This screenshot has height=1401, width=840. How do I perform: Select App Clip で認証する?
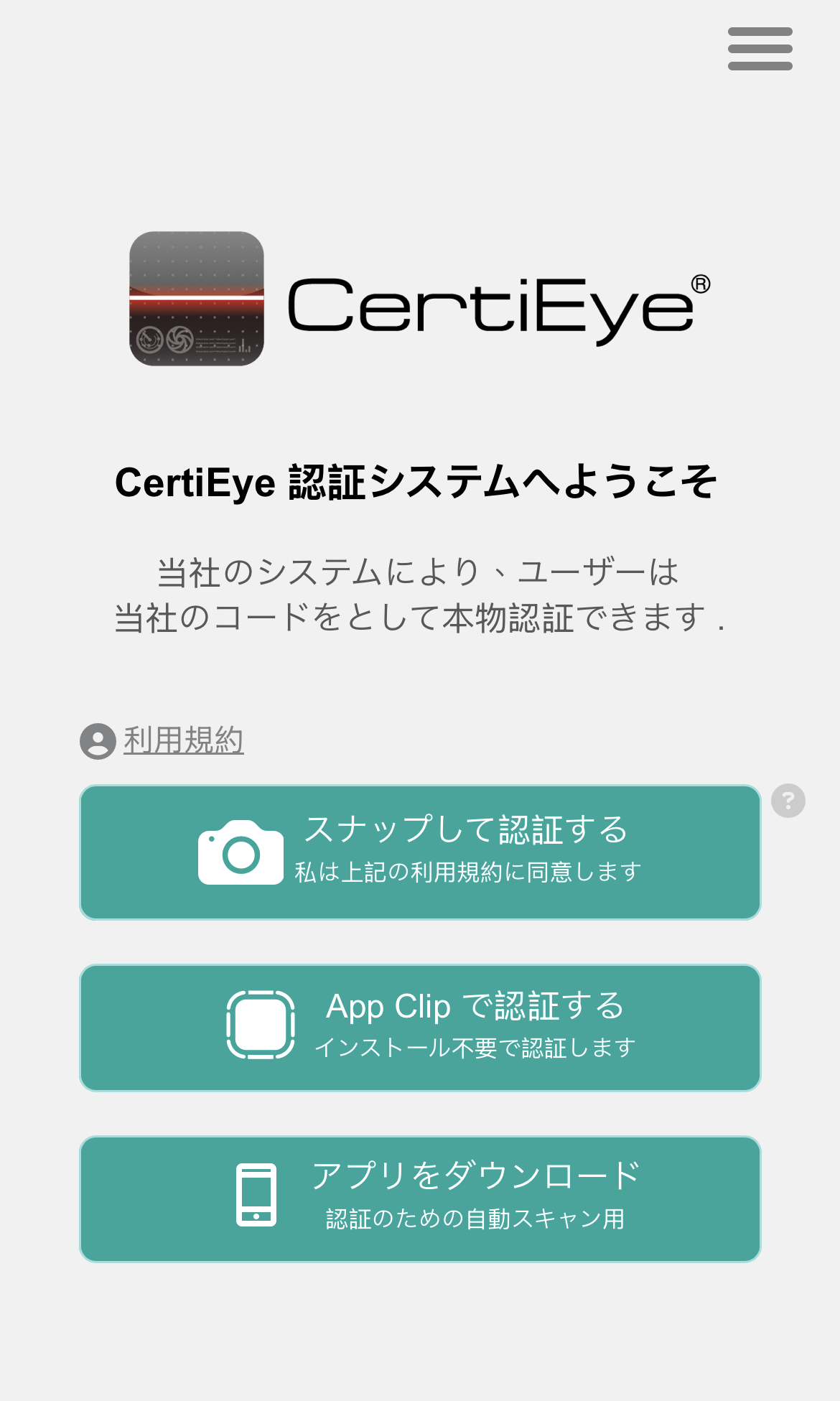(420, 1028)
